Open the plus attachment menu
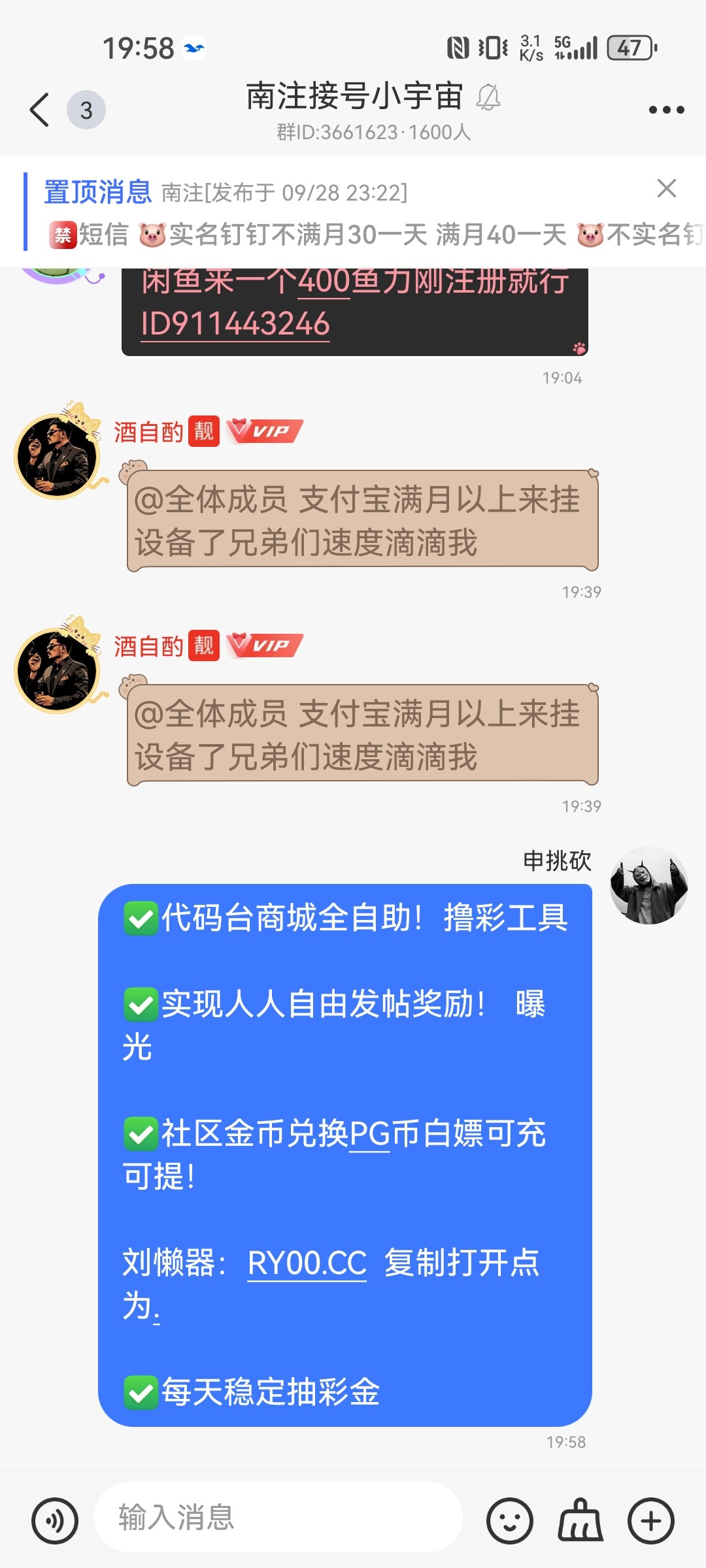706x1568 pixels. 650,1521
